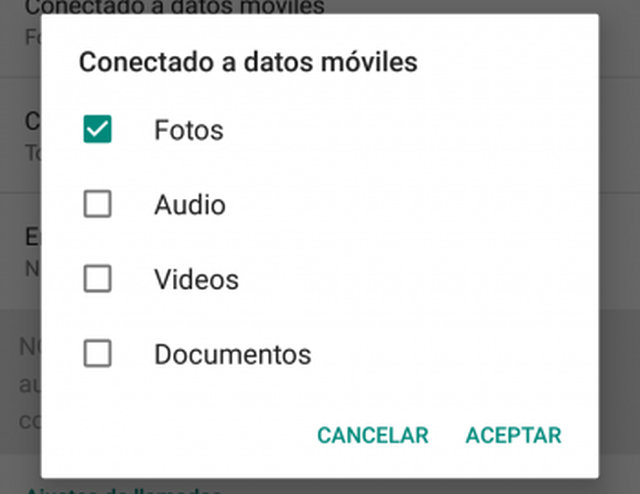Check the Audio checkbox
This screenshot has height=494, width=640.
point(98,205)
